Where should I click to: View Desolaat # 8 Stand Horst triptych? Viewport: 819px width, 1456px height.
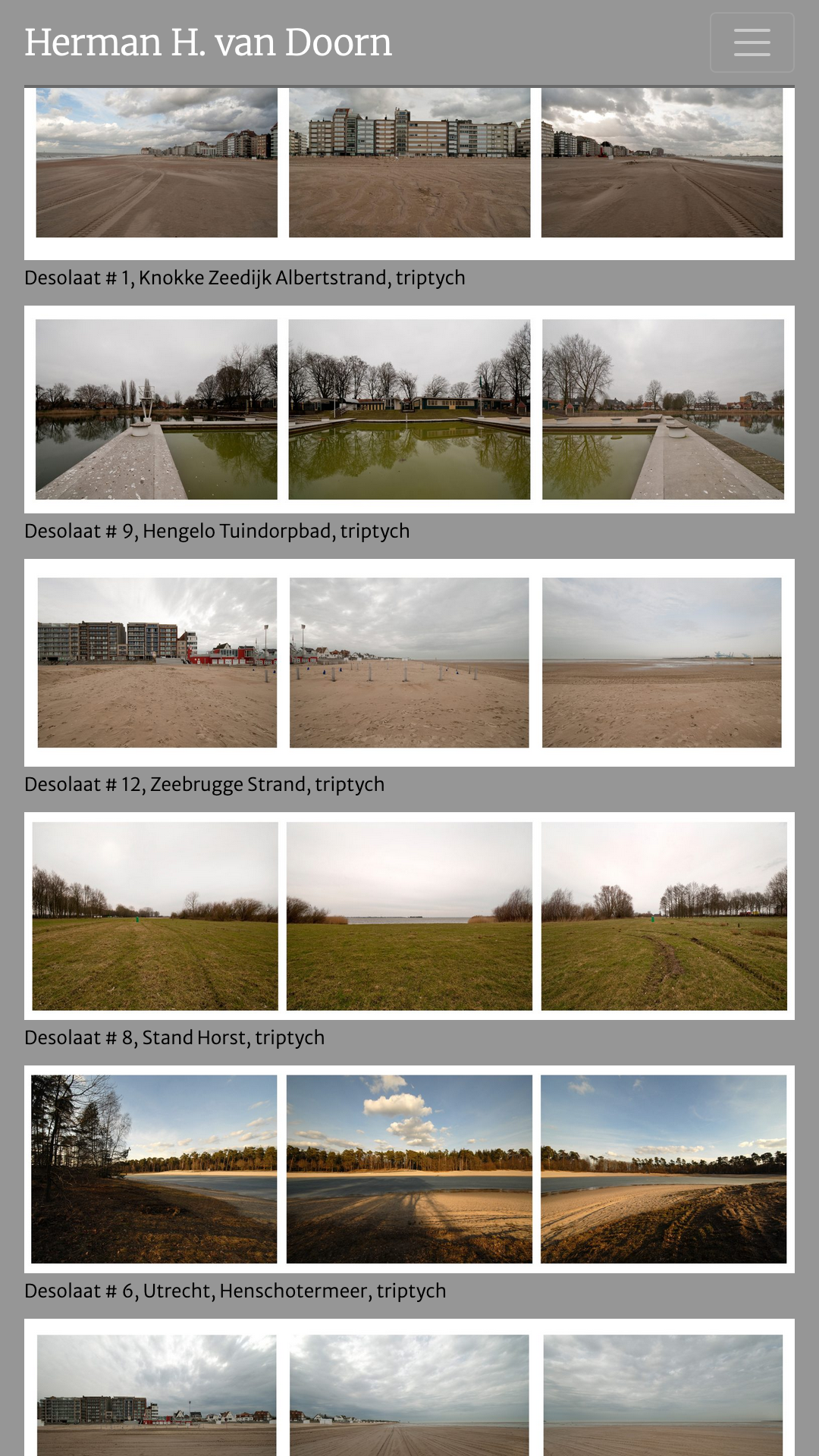pos(409,916)
